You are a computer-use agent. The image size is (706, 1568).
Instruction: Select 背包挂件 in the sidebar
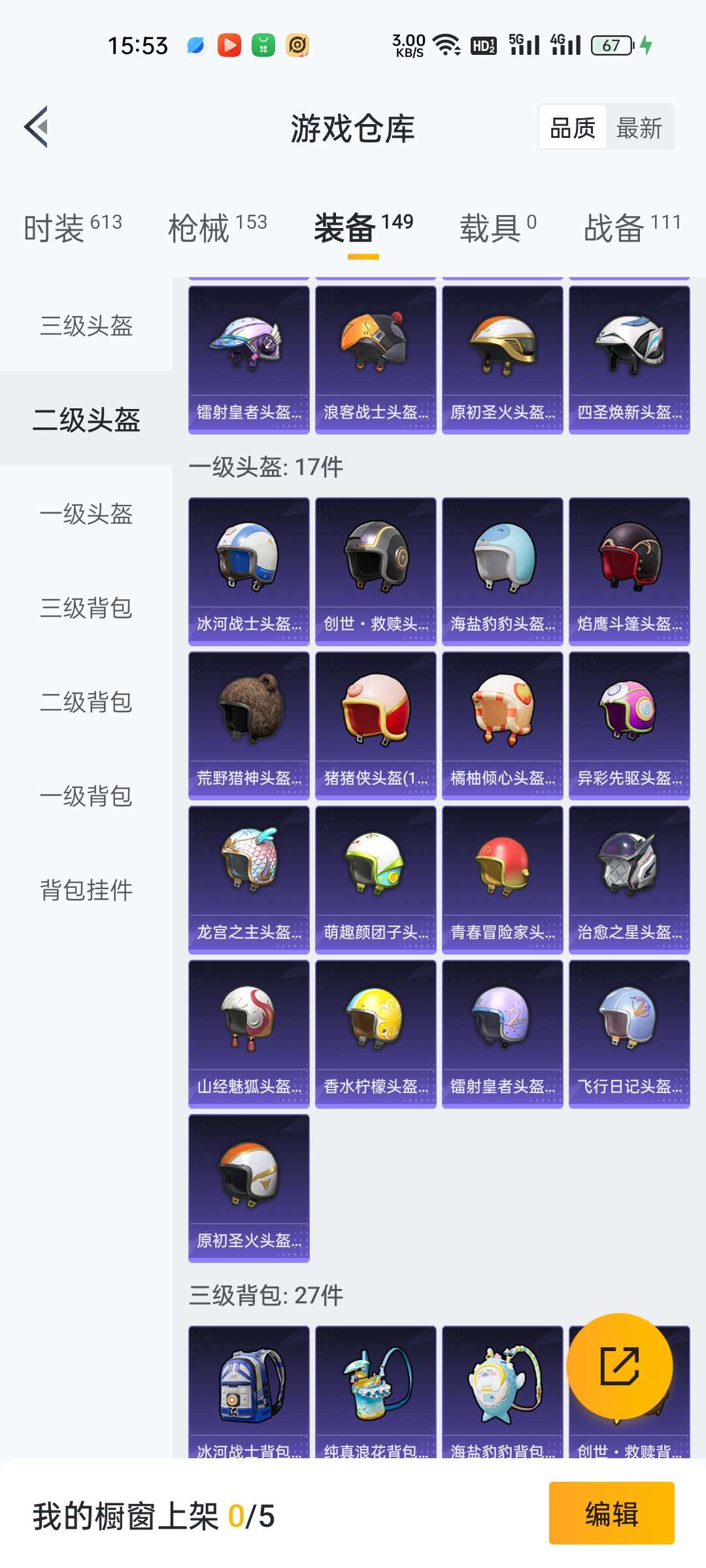[x=86, y=889]
